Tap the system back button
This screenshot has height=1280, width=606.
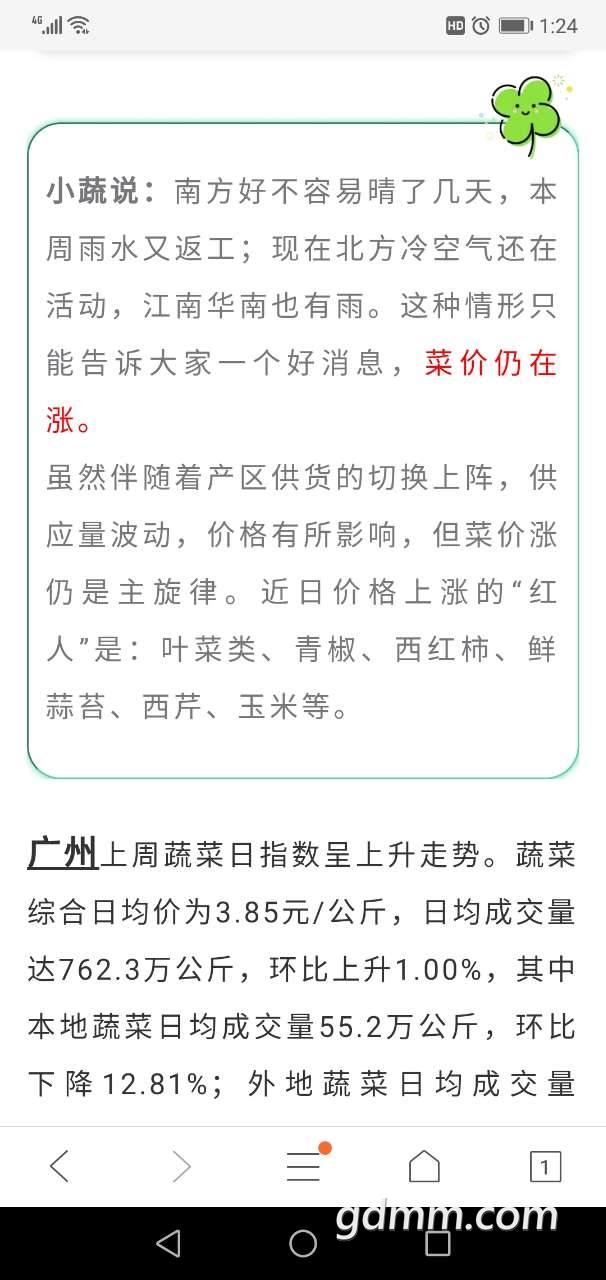tap(168, 1243)
